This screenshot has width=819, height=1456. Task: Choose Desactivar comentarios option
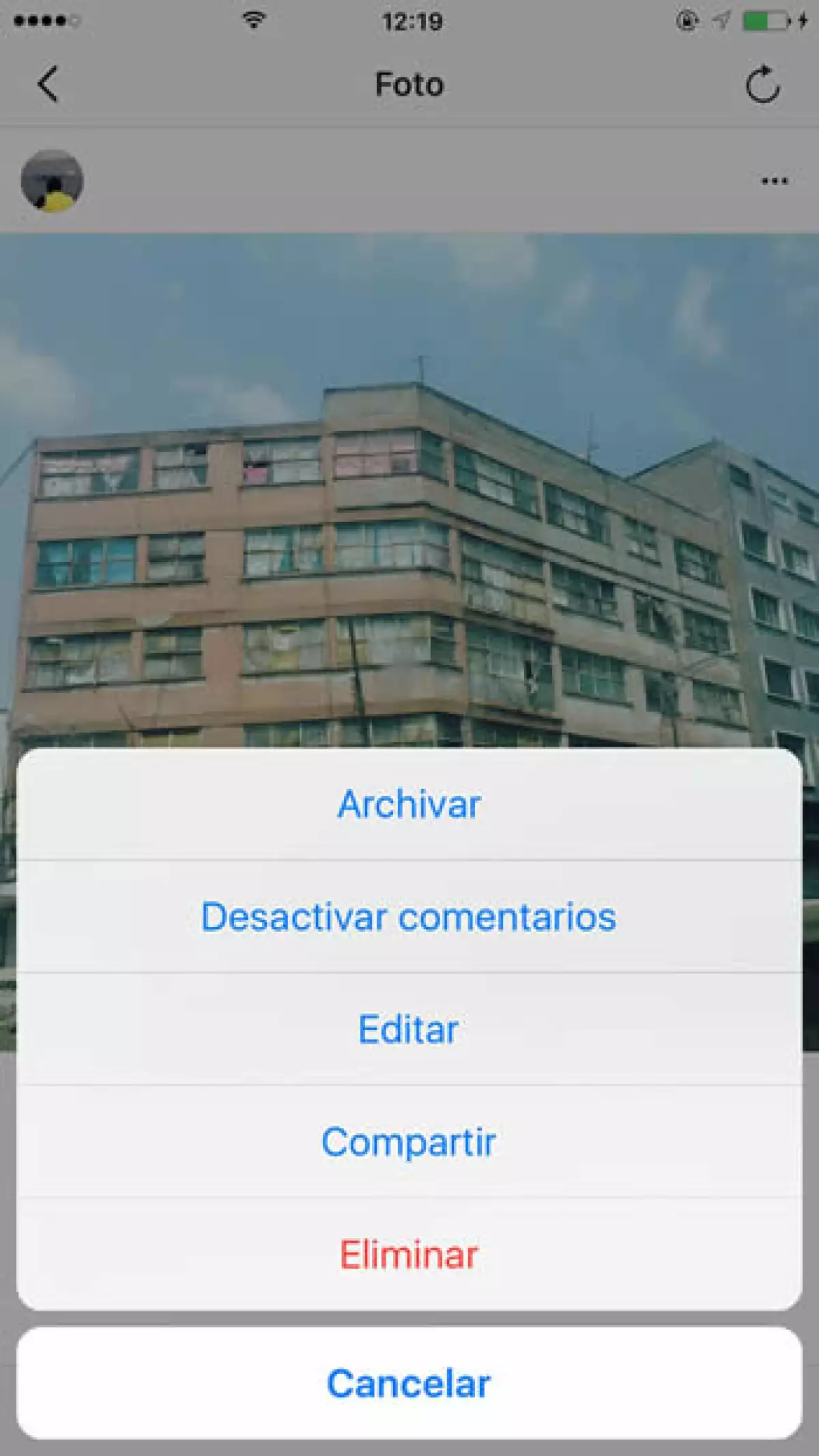tap(409, 917)
